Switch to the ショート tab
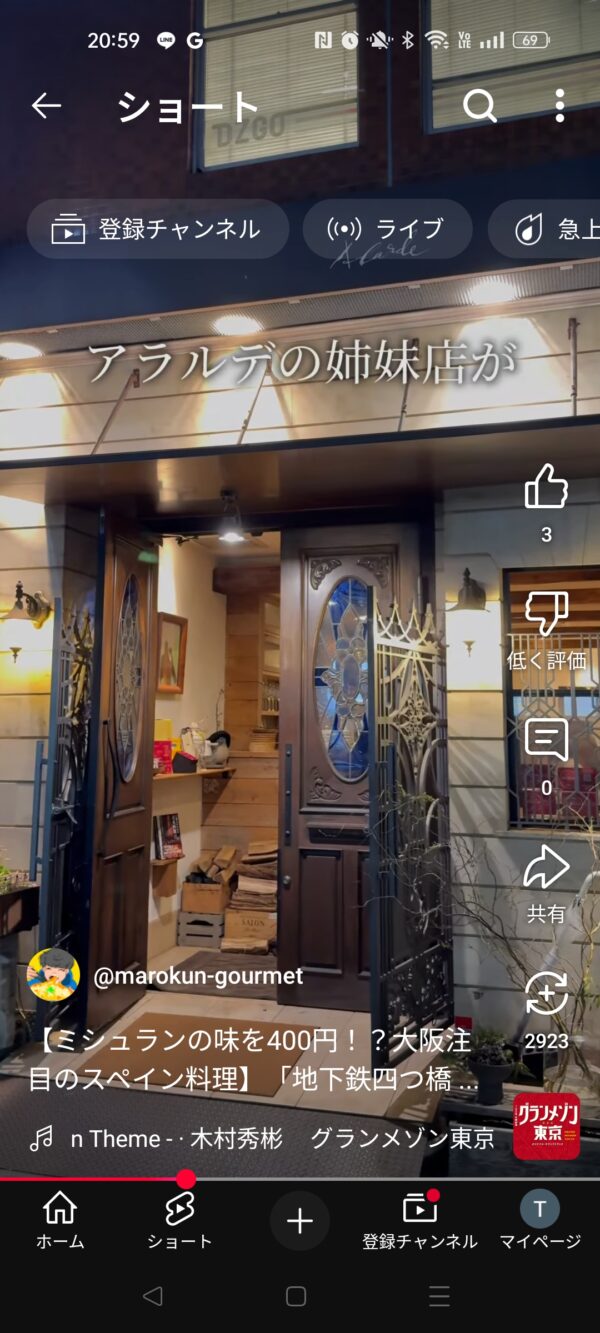The width and height of the screenshot is (600, 1333). pyautogui.click(x=180, y=1221)
